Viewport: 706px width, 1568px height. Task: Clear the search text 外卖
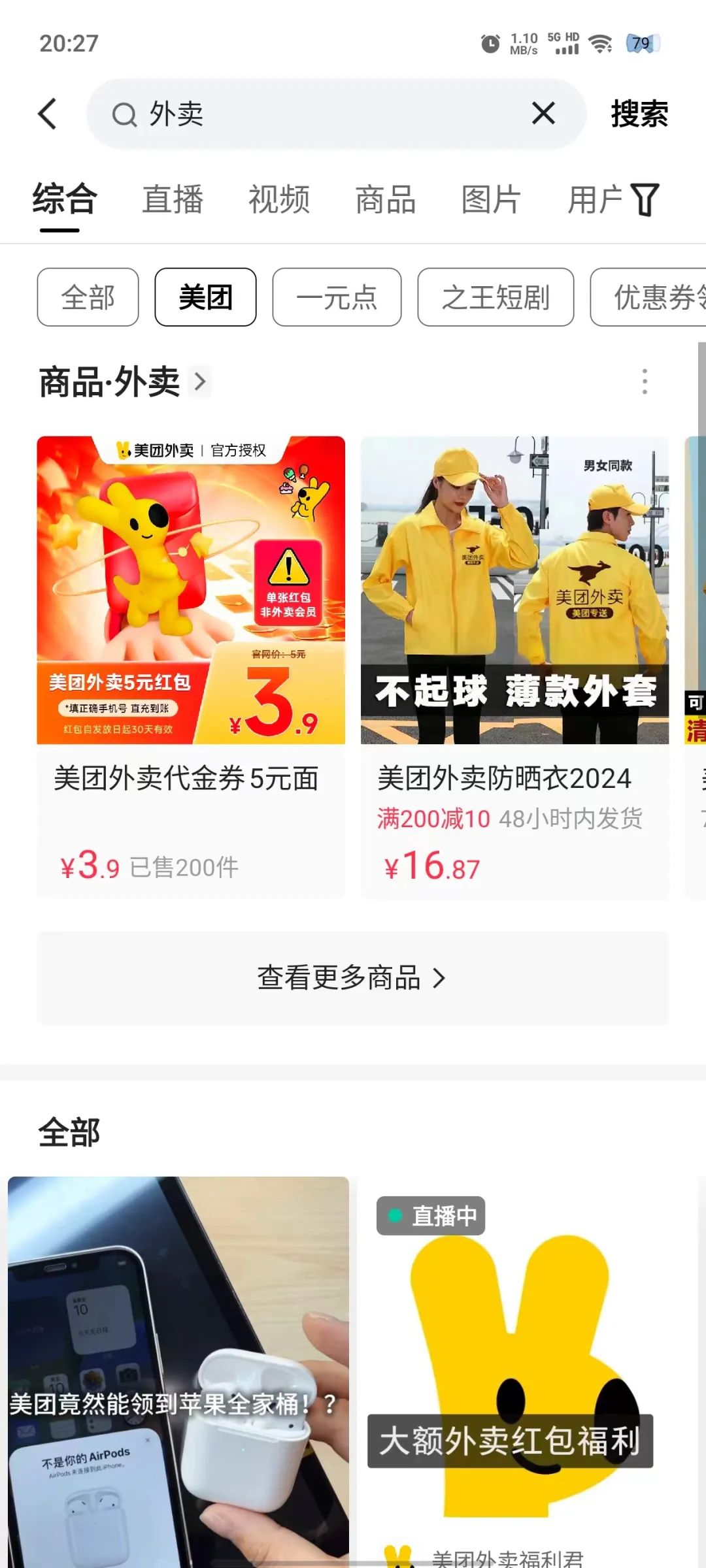(543, 114)
